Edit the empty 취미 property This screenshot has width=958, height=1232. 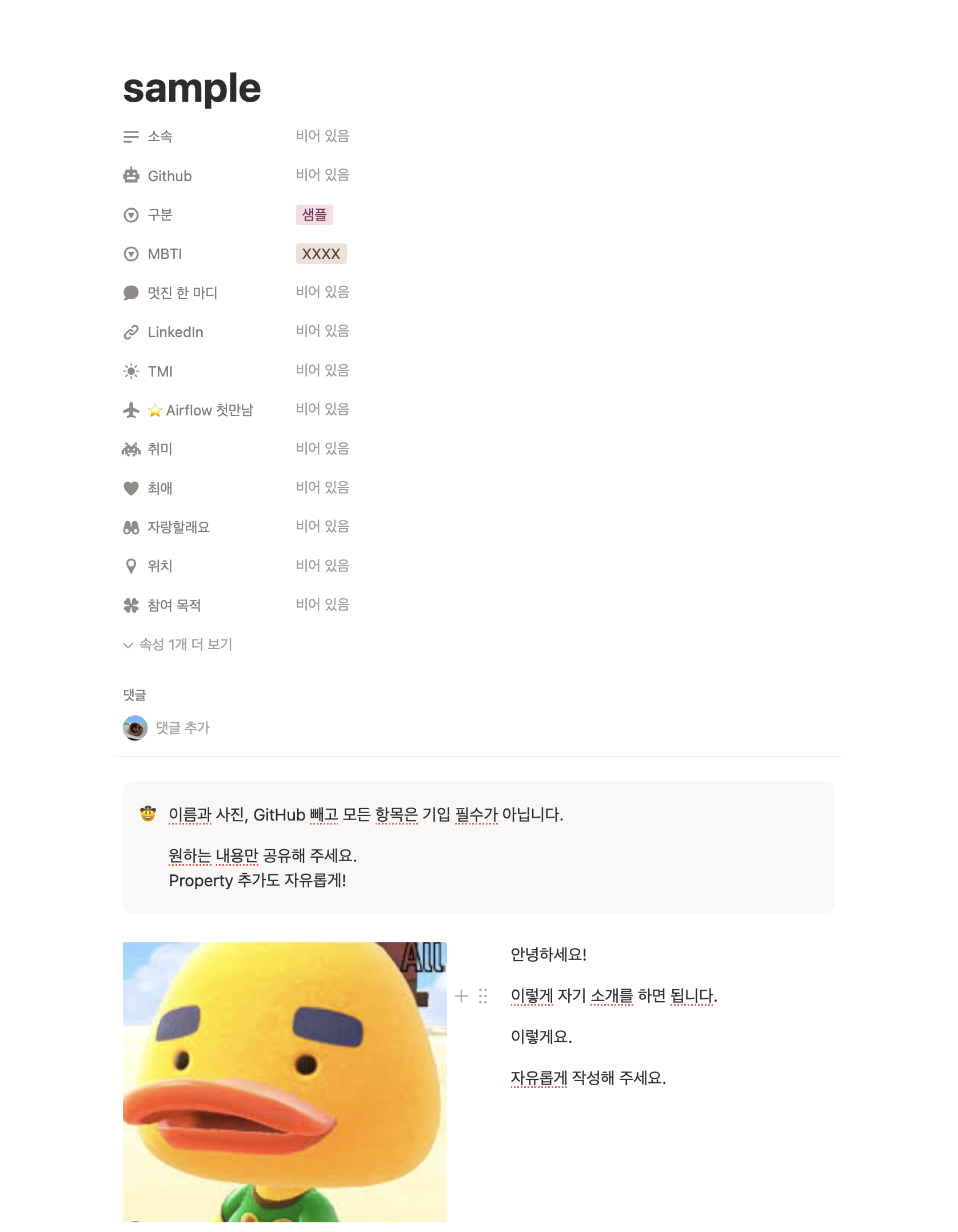[x=322, y=449]
